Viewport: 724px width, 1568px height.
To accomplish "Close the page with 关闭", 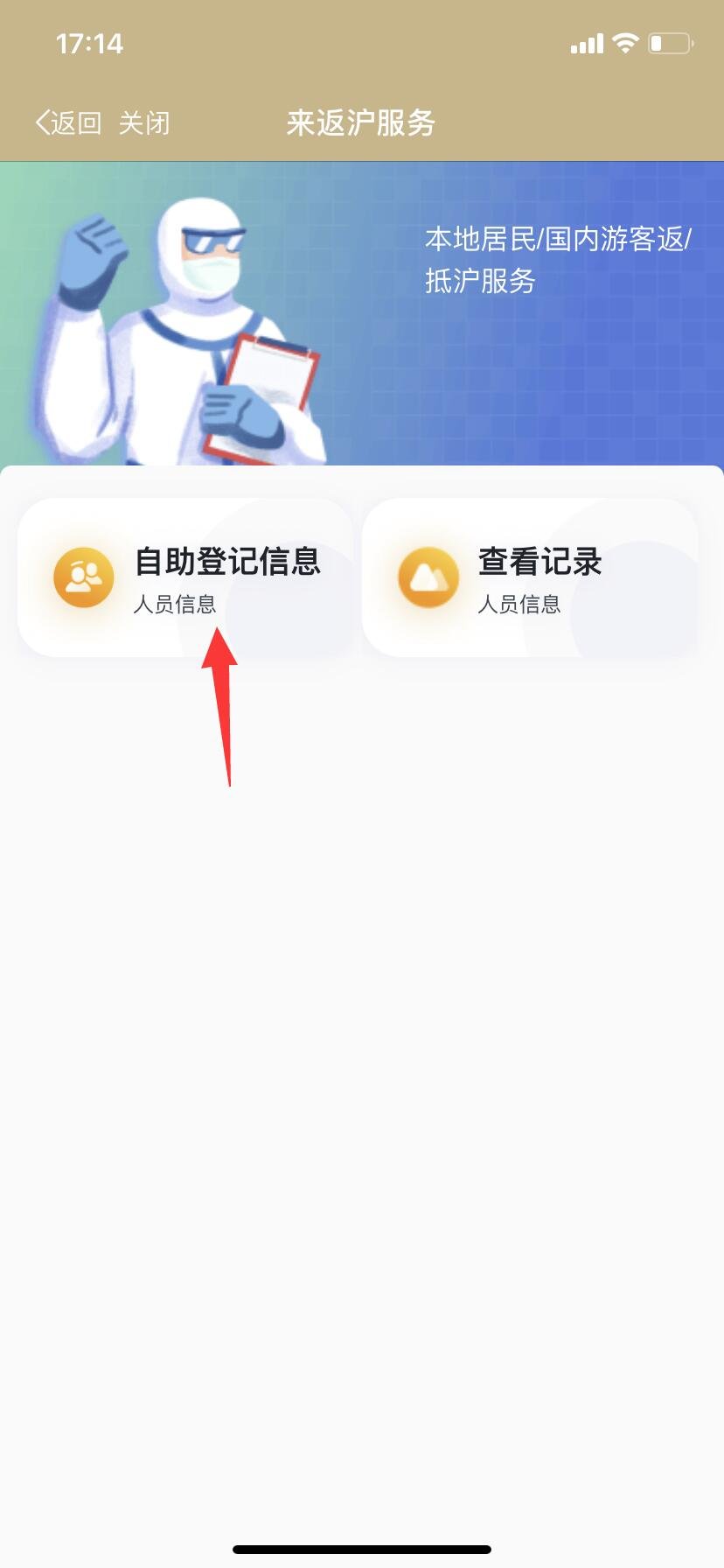I will coord(144,123).
